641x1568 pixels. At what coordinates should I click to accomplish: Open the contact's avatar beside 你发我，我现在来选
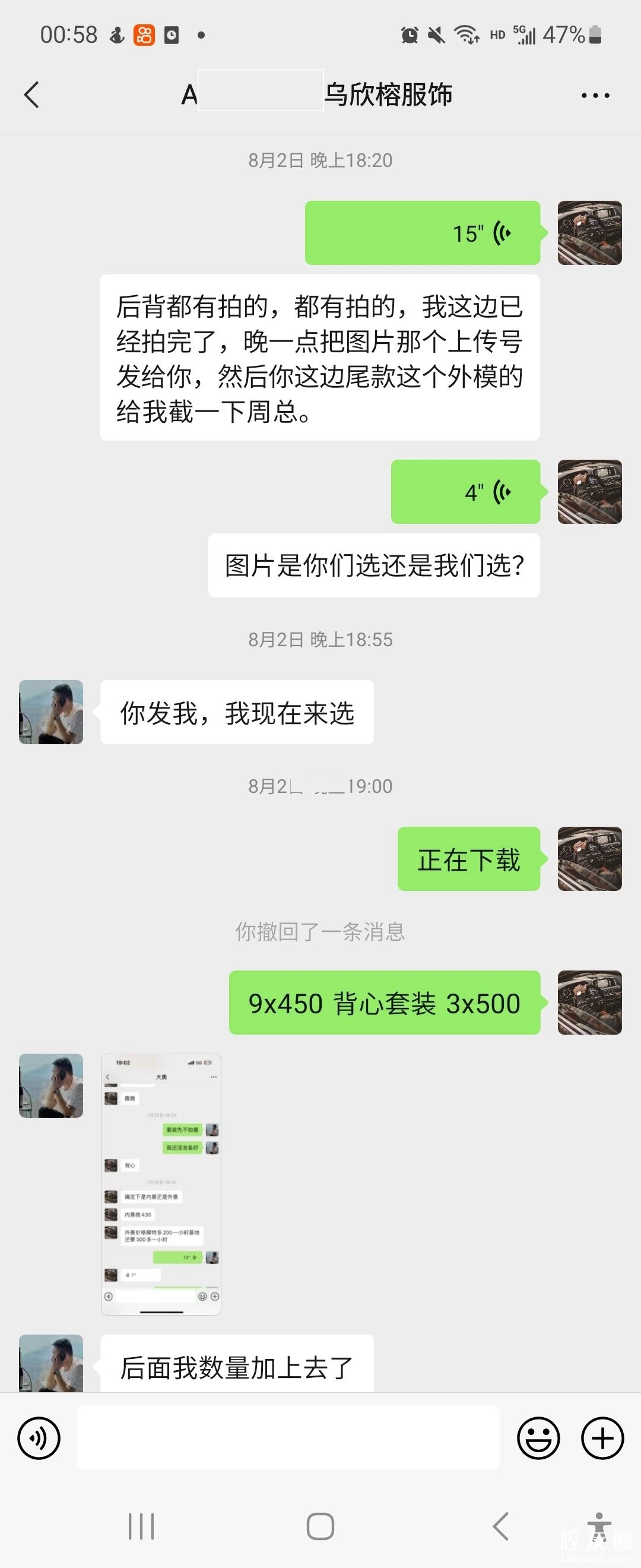(51, 712)
